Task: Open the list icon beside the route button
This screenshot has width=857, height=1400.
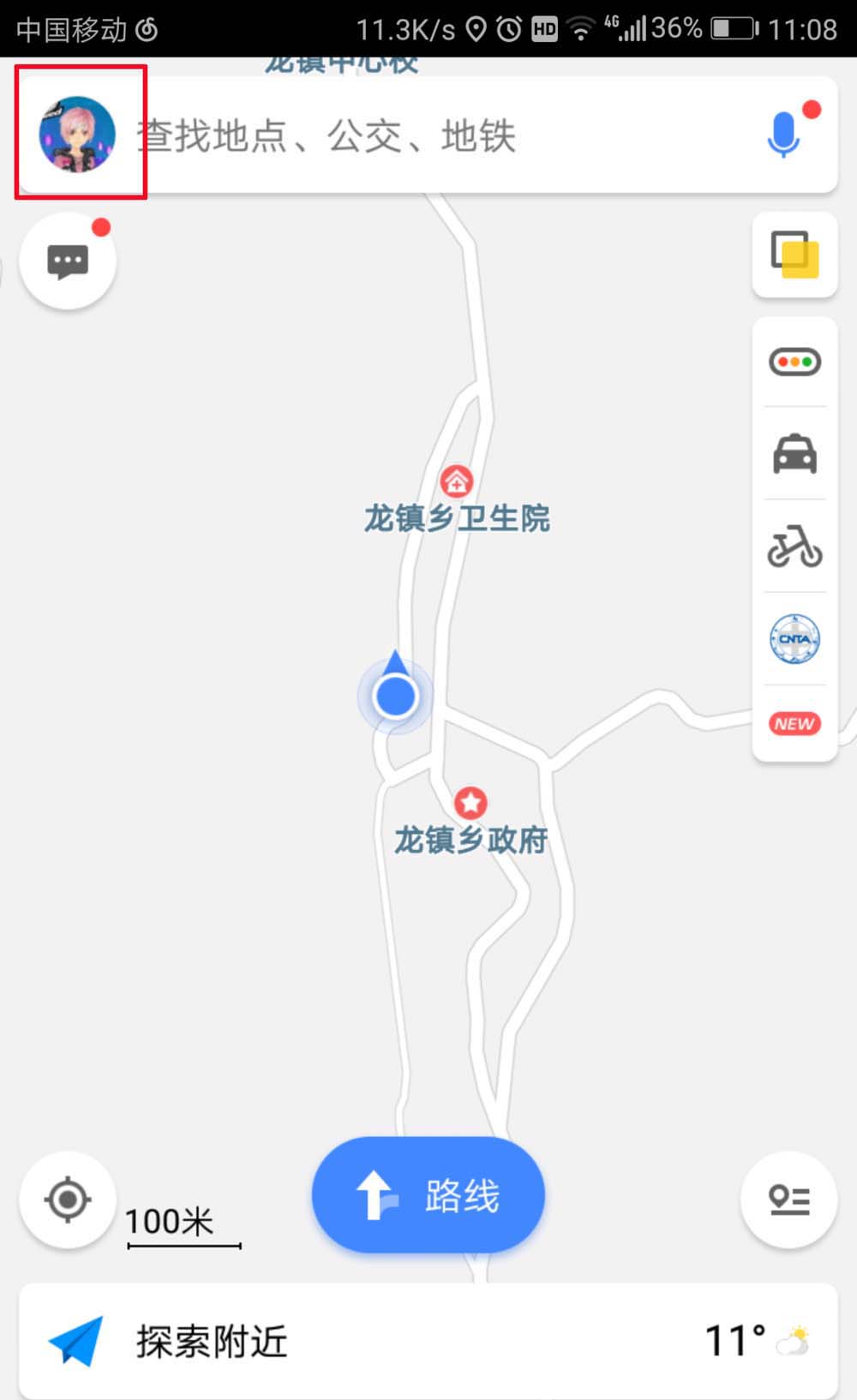Action: coord(788,1200)
